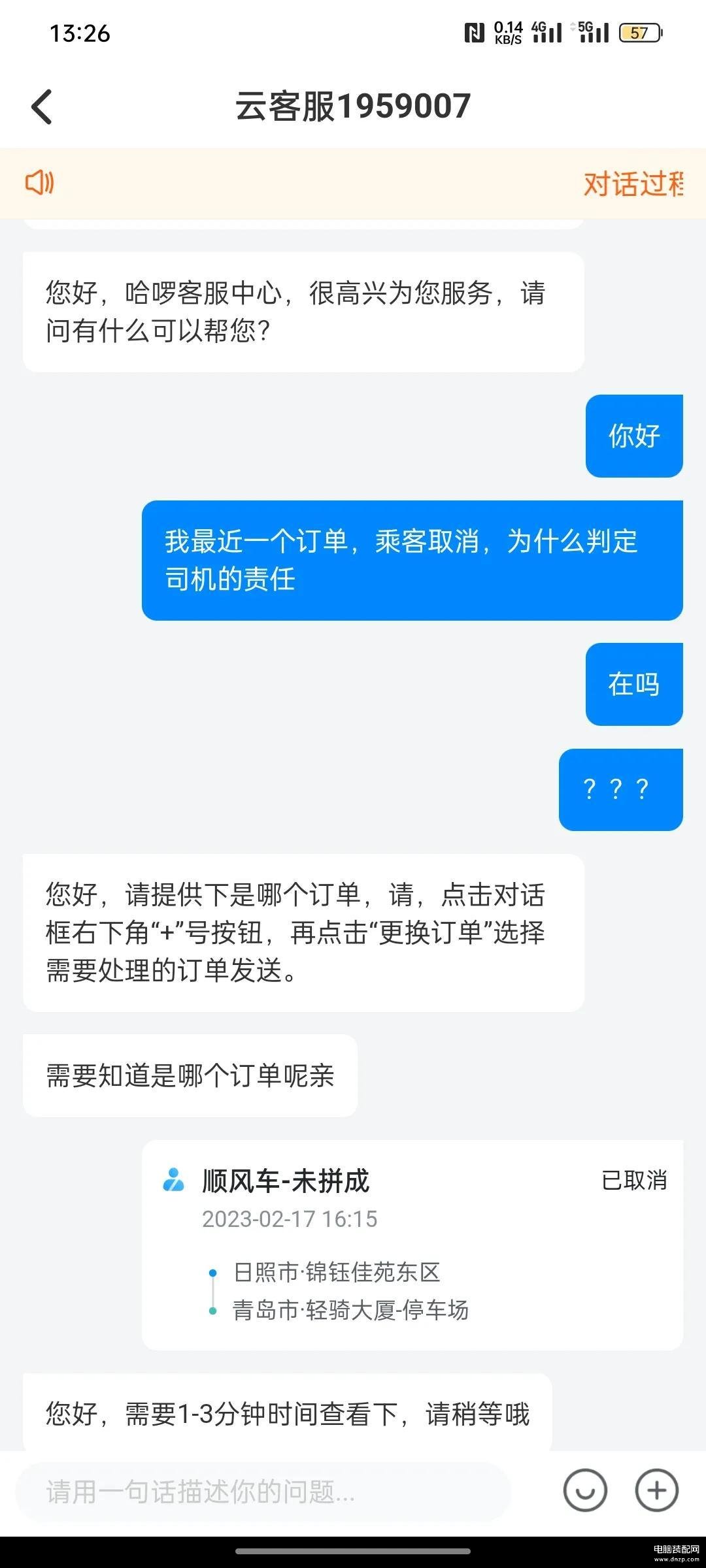Go back from the 云客服1959007 chat

click(x=42, y=106)
